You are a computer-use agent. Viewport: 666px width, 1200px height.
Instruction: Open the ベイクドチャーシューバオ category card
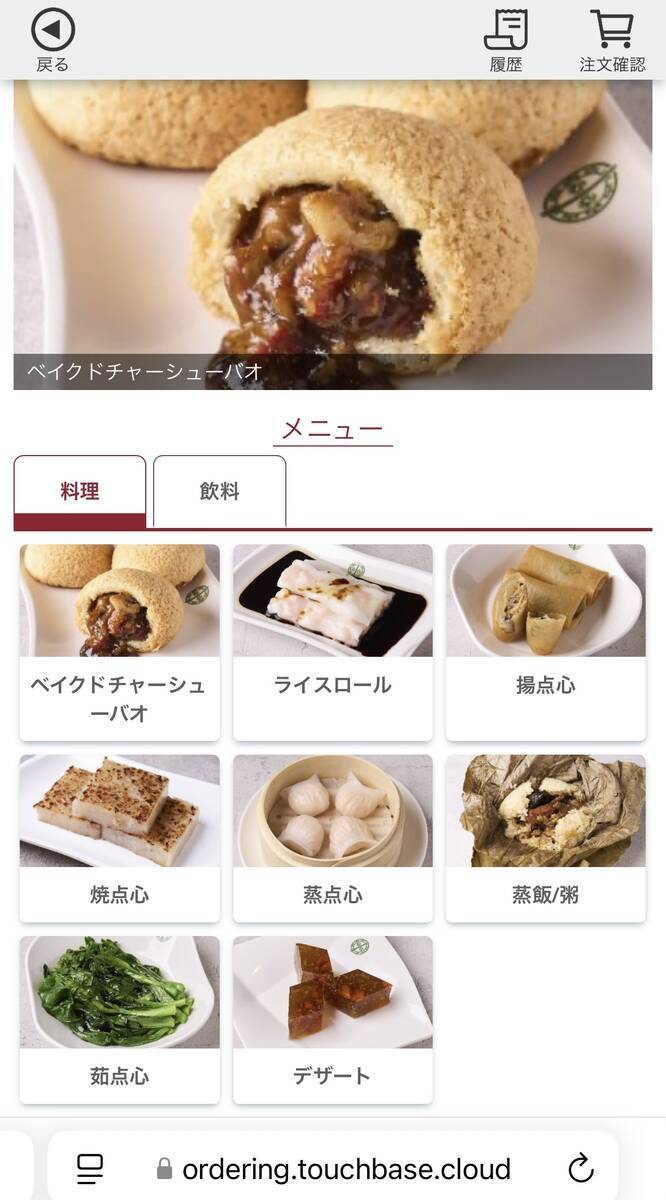119,642
